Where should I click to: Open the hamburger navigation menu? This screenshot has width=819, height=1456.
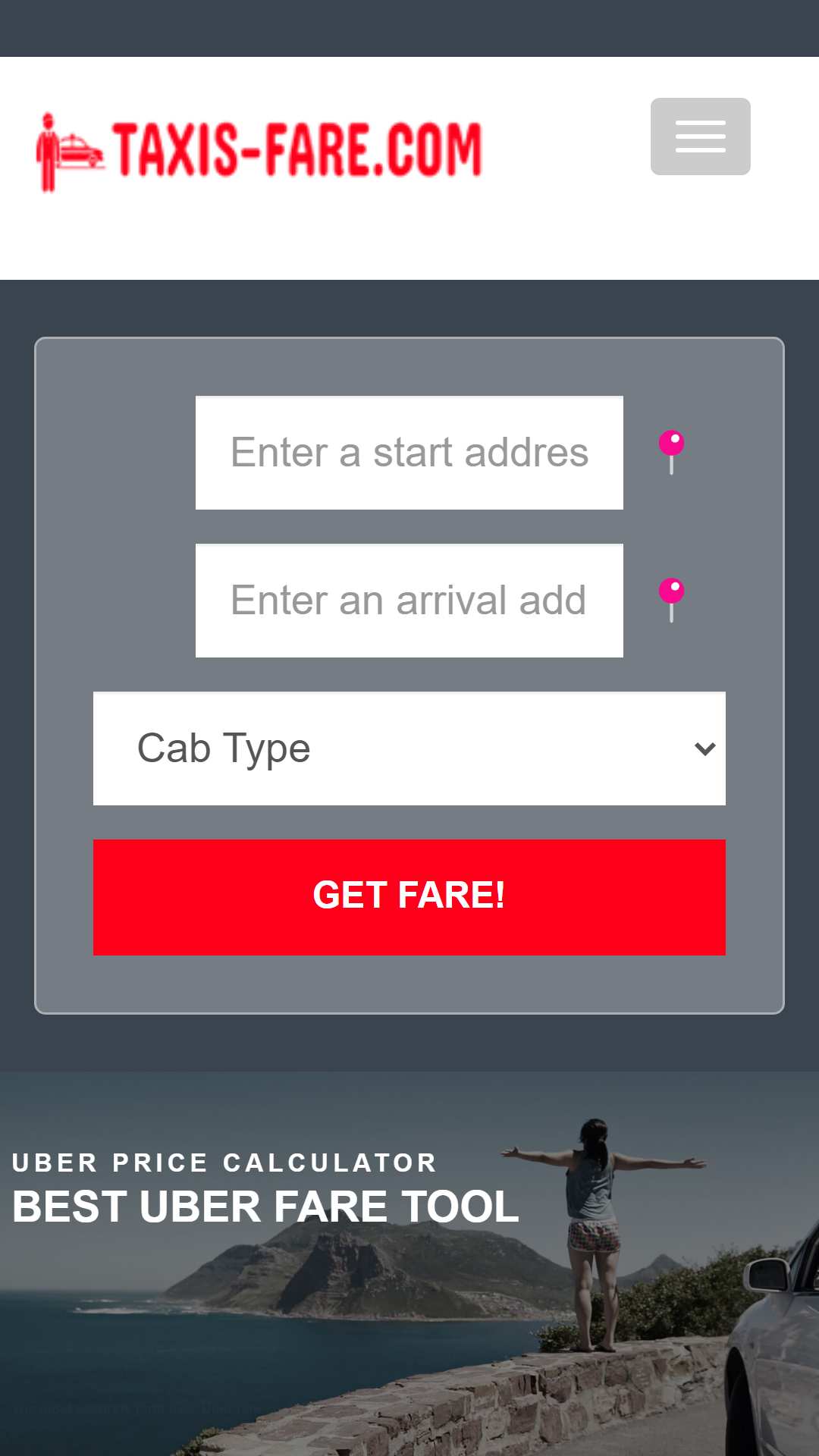tap(700, 136)
